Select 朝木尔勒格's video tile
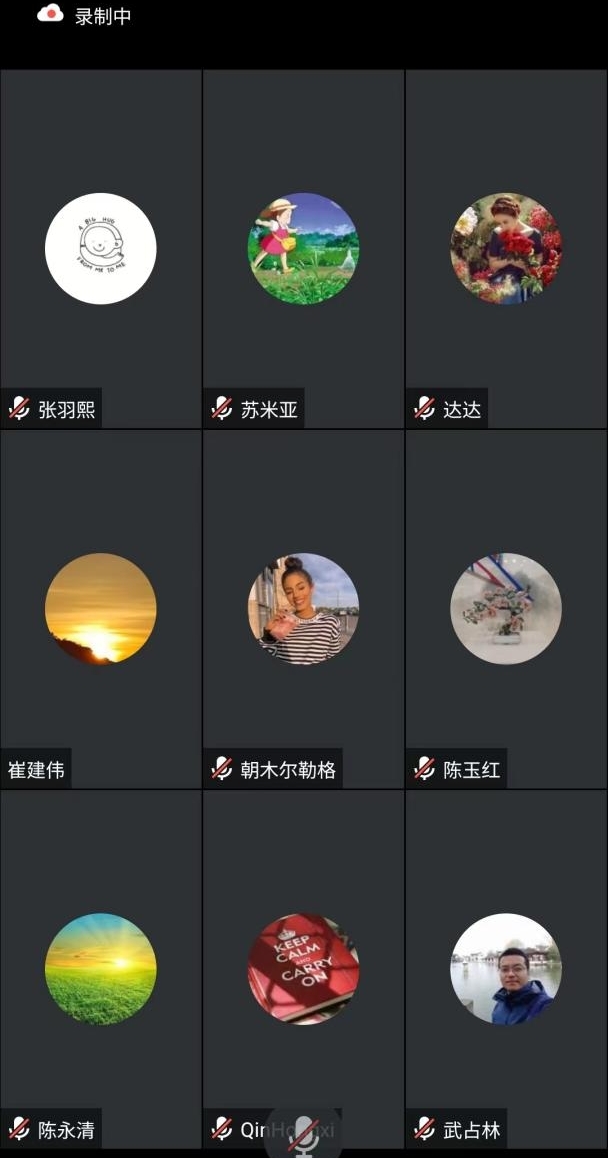Image resolution: width=609 pixels, height=1159 pixels. [303, 608]
